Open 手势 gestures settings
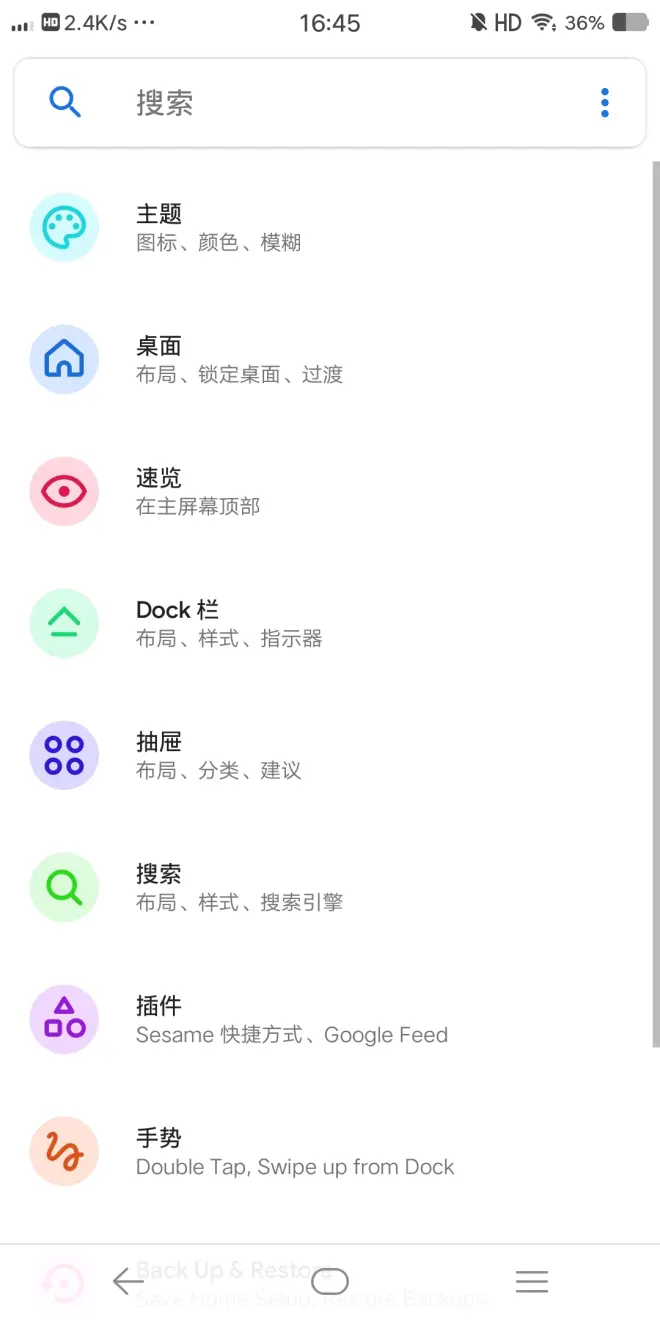Image resolution: width=660 pixels, height=1320 pixels. pyautogui.click(x=330, y=1151)
